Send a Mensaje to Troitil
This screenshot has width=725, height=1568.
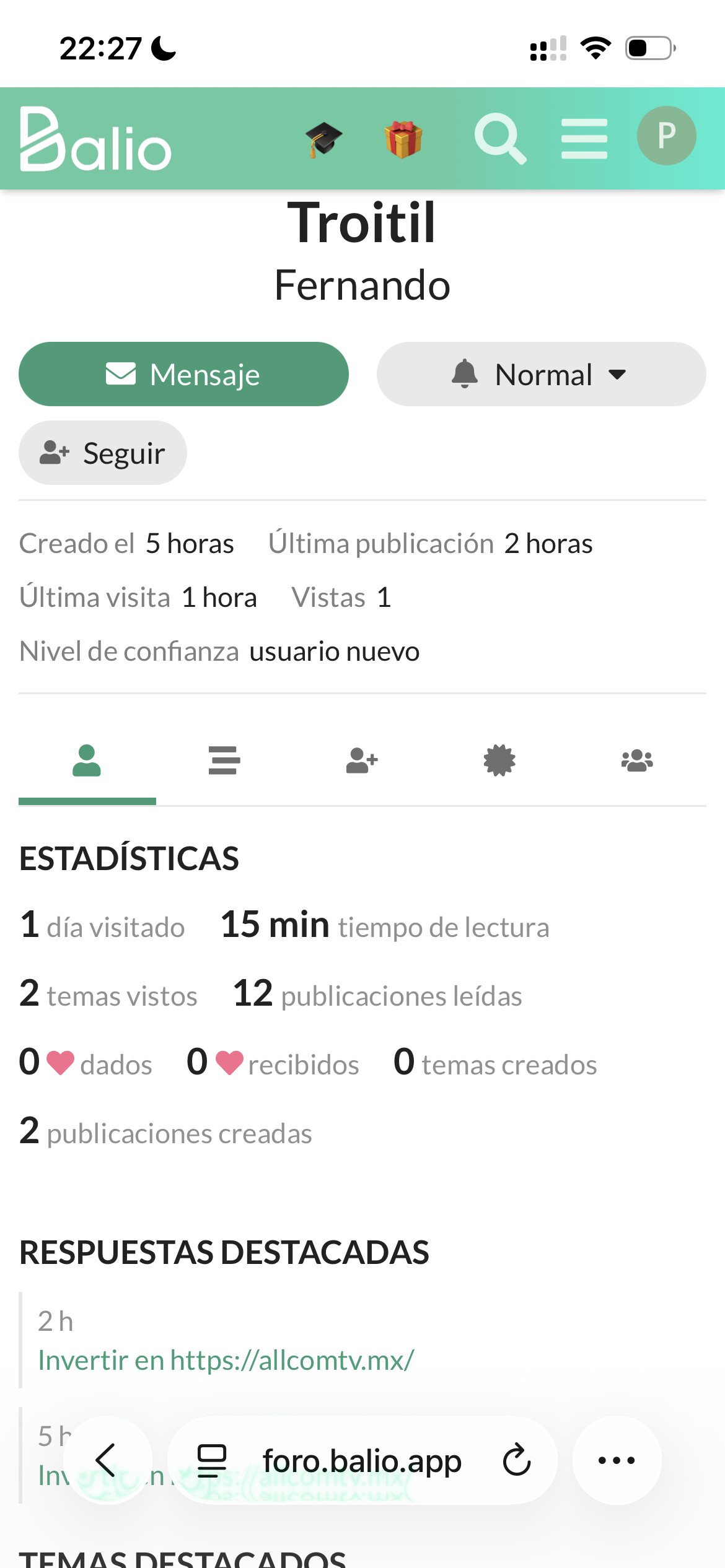tap(183, 374)
